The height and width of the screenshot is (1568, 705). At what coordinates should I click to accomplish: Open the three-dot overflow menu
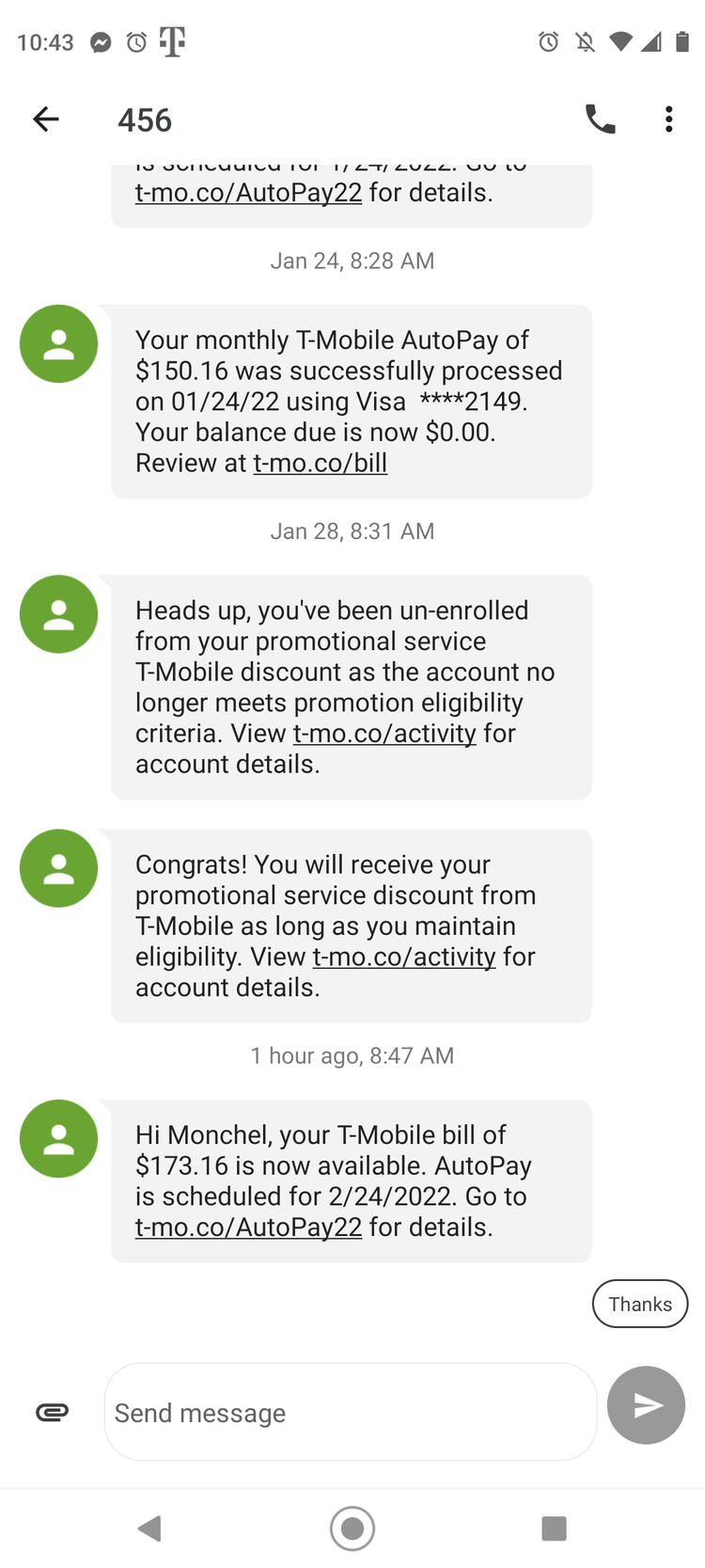point(668,119)
